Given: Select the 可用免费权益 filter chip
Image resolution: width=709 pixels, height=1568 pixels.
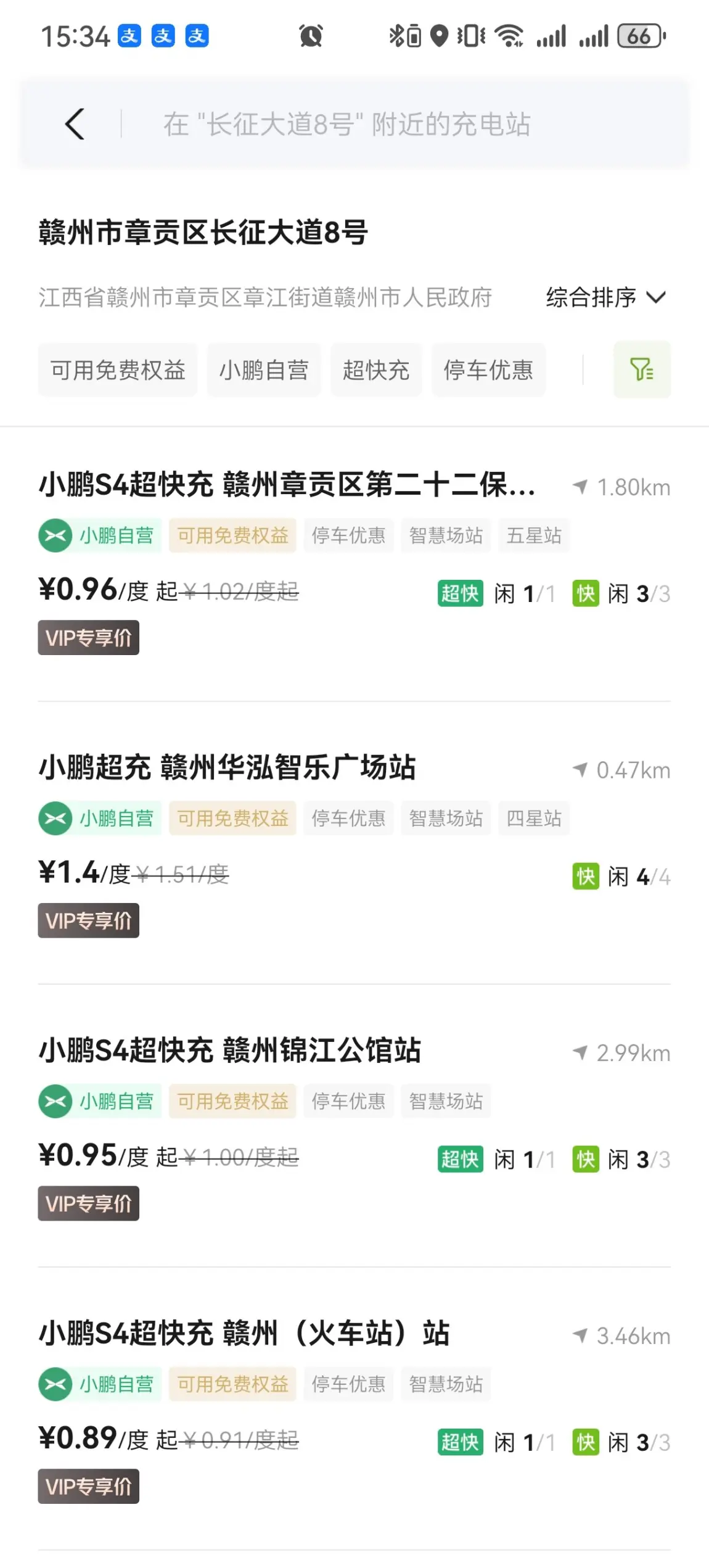Looking at the screenshot, I should pos(118,370).
